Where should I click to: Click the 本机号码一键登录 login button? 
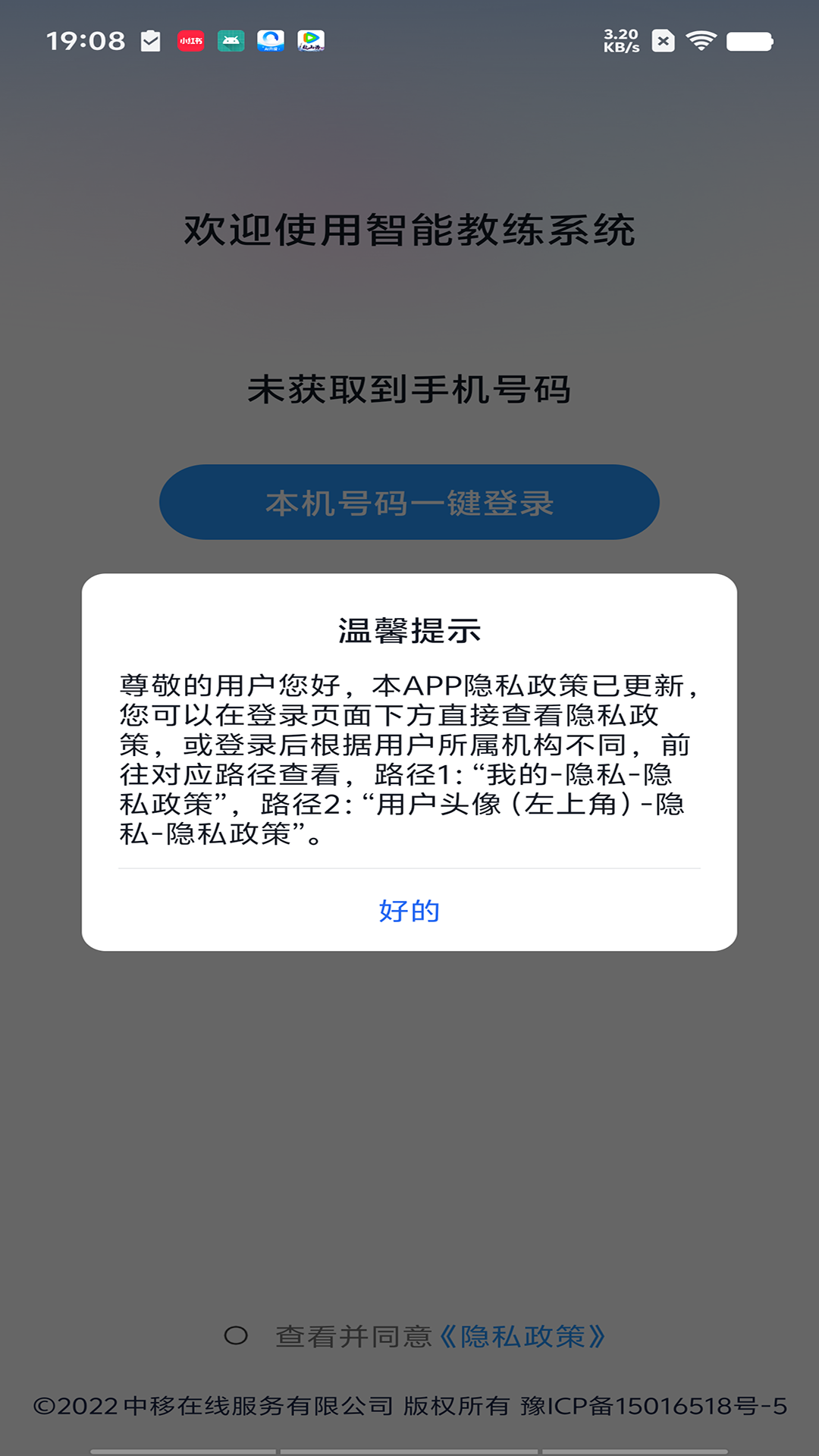click(x=409, y=503)
